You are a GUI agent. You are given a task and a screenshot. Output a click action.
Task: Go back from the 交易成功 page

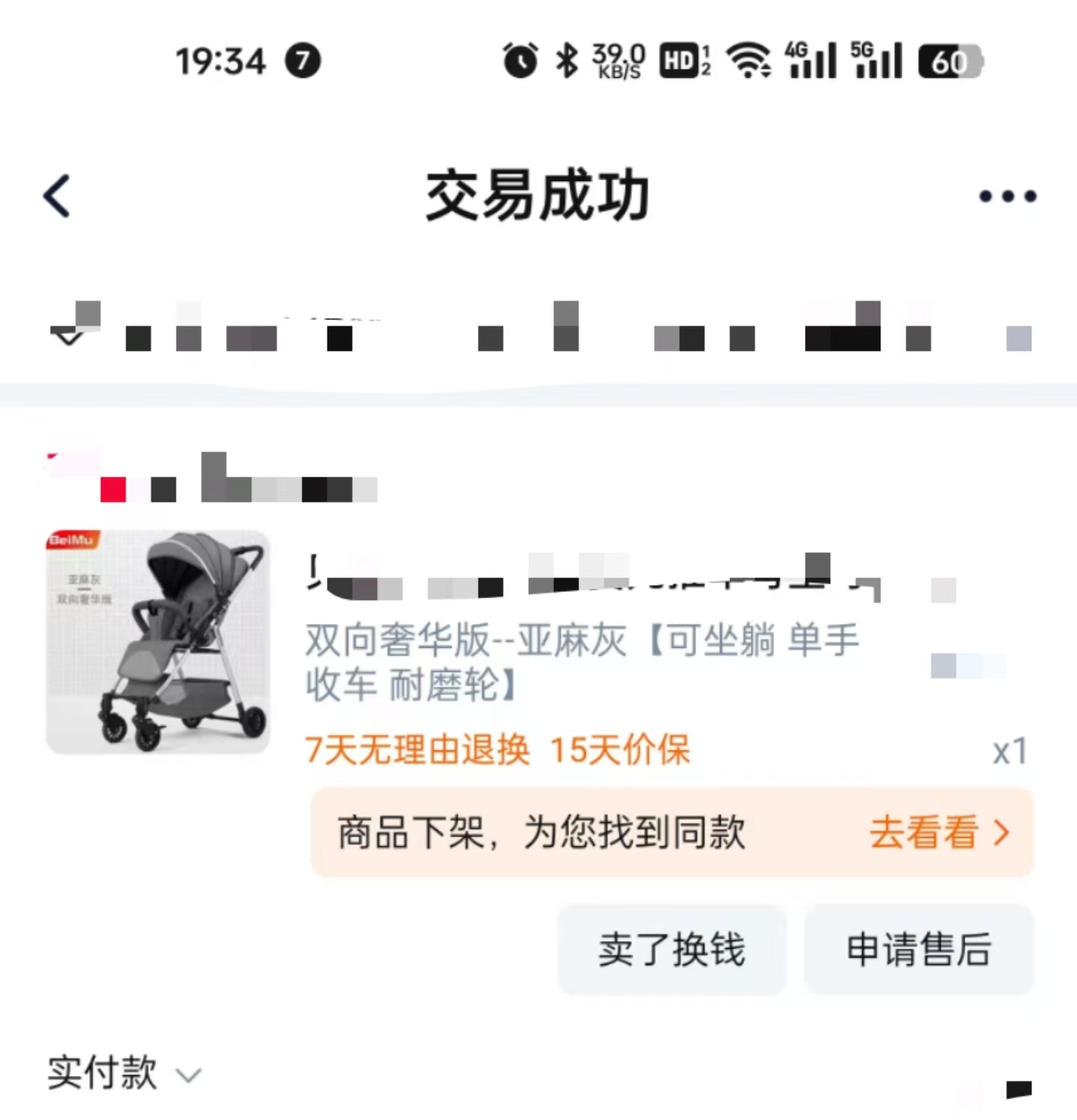coord(57,196)
